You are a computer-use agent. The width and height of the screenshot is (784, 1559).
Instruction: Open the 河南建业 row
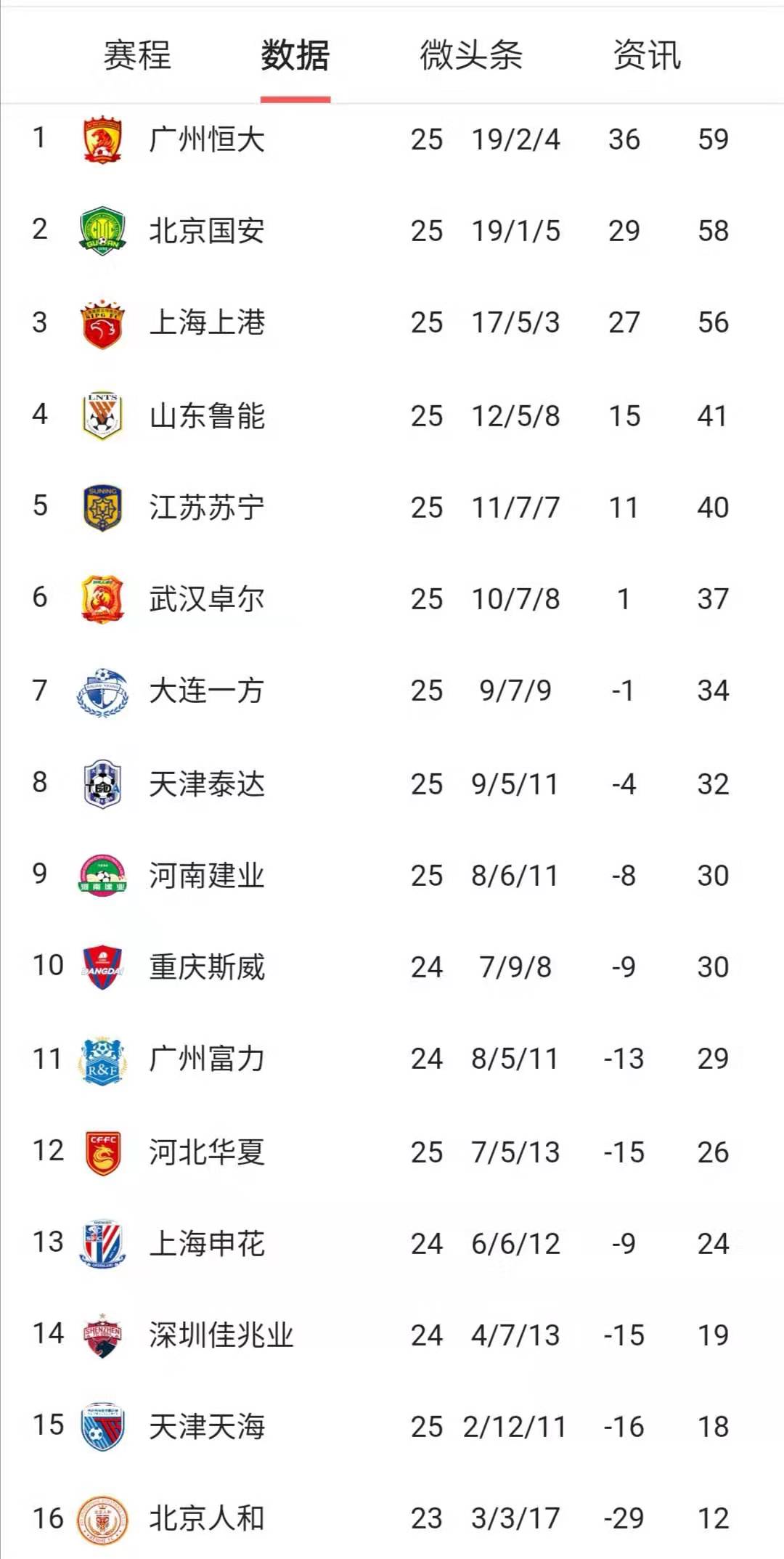pyautogui.click(x=207, y=876)
